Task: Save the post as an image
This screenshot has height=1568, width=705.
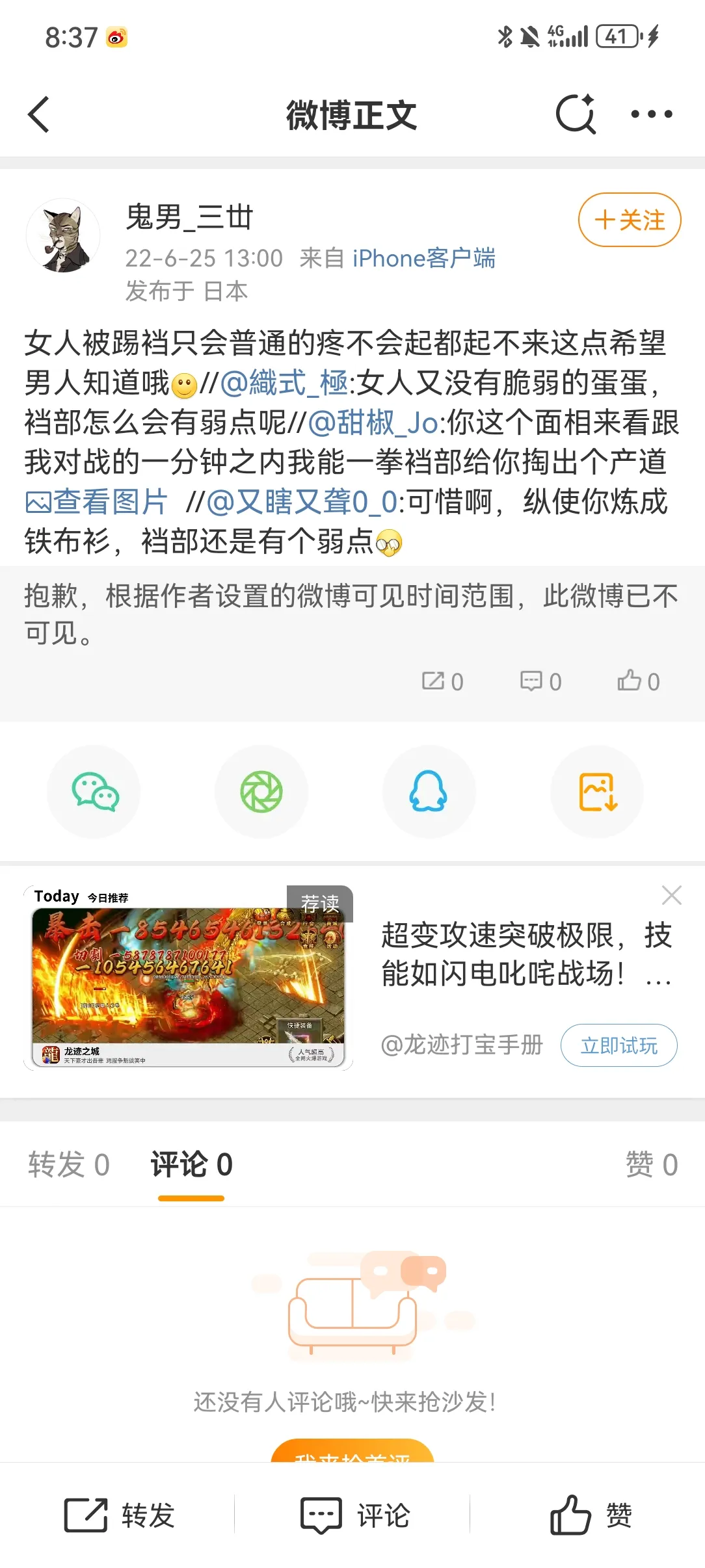Action: pyautogui.click(x=596, y=791)
